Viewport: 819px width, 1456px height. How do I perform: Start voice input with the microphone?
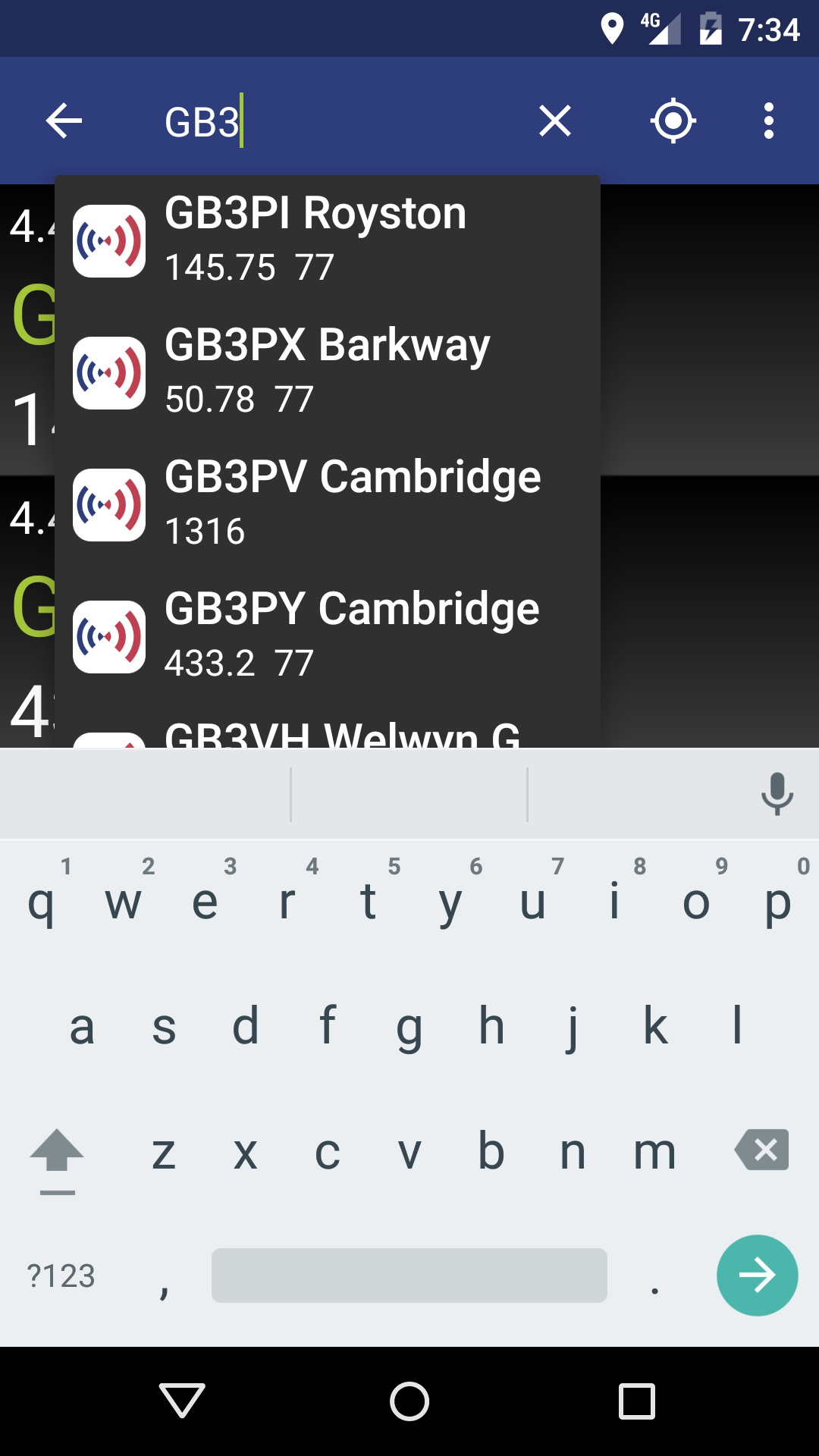(777, 794)
